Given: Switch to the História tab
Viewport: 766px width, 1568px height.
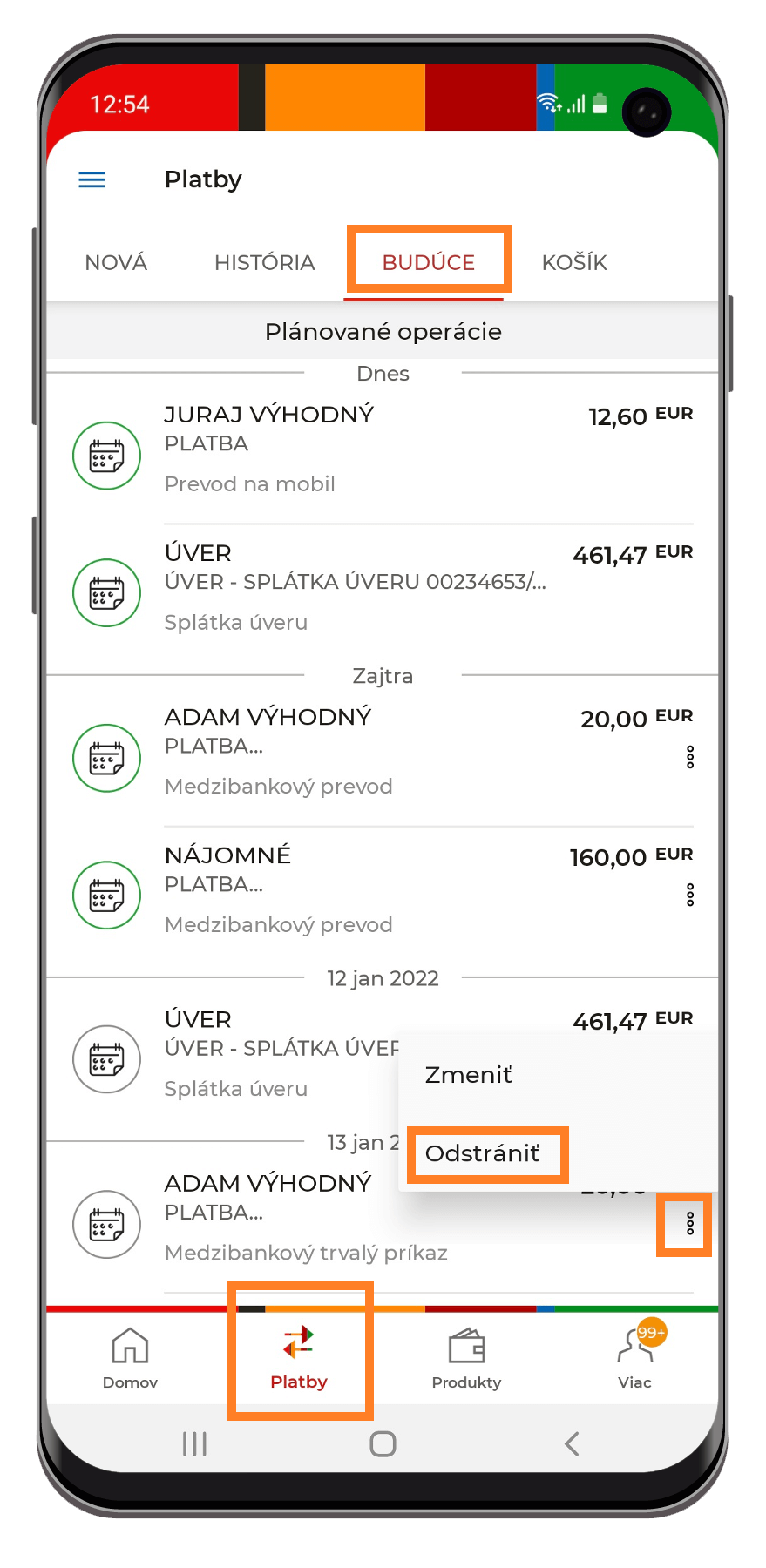Looking at the screenshot, I should pyautogui.click(x=264, y=262).
